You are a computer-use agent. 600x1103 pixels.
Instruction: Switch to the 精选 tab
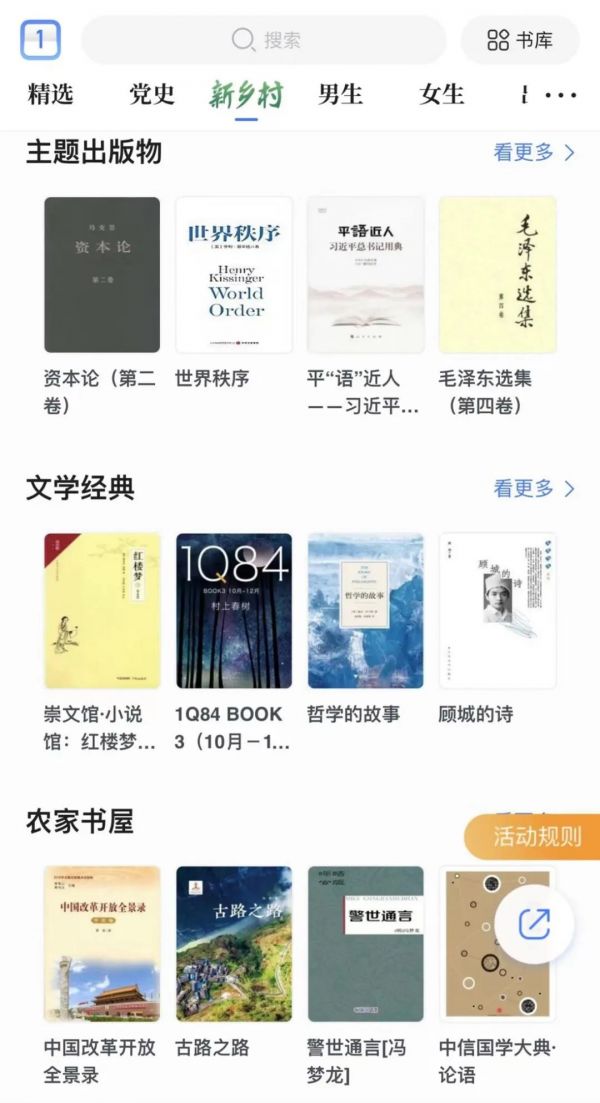pyautogui.click(x=51, y=95)
